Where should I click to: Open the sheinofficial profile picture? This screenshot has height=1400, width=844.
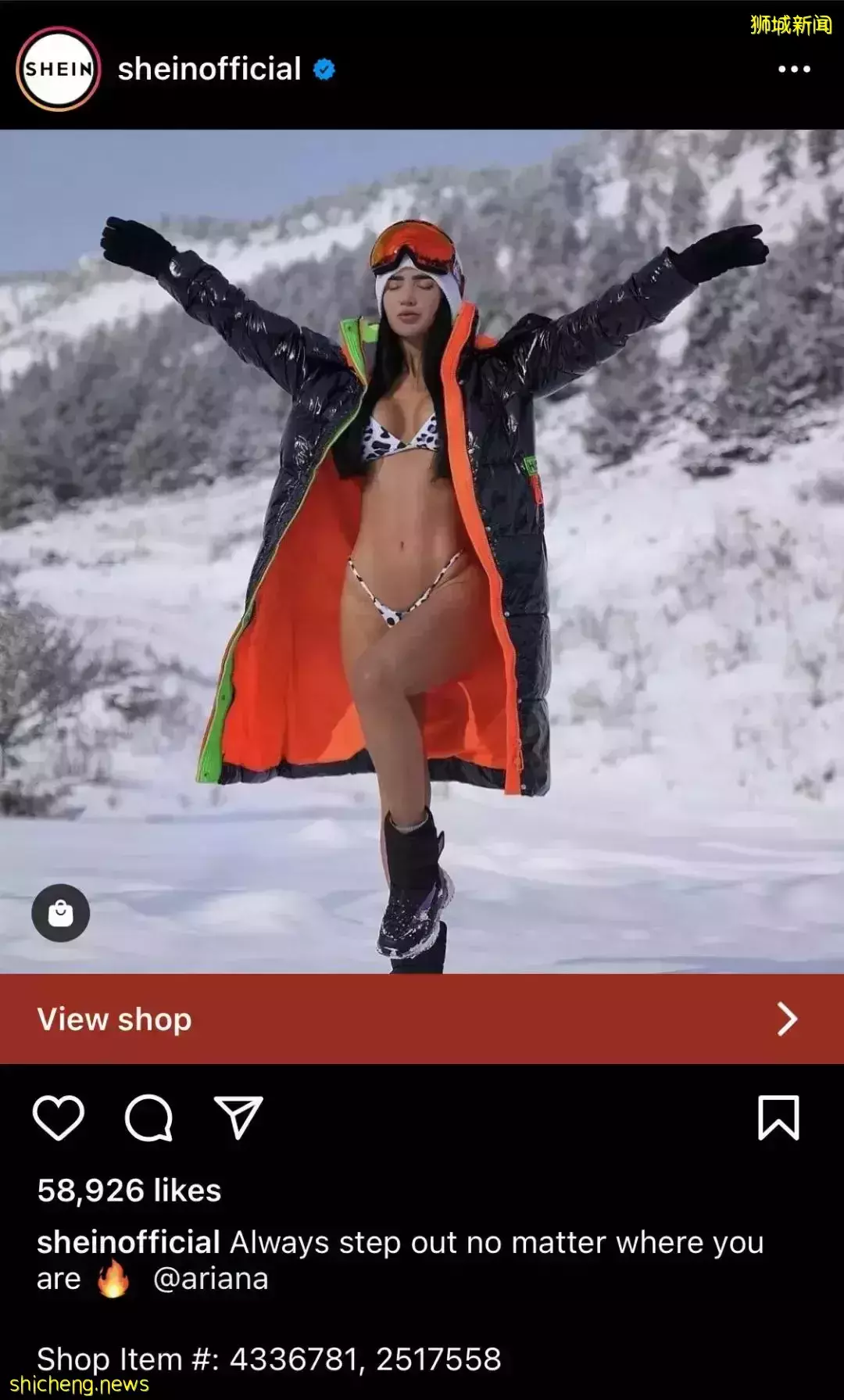[59, 69]
